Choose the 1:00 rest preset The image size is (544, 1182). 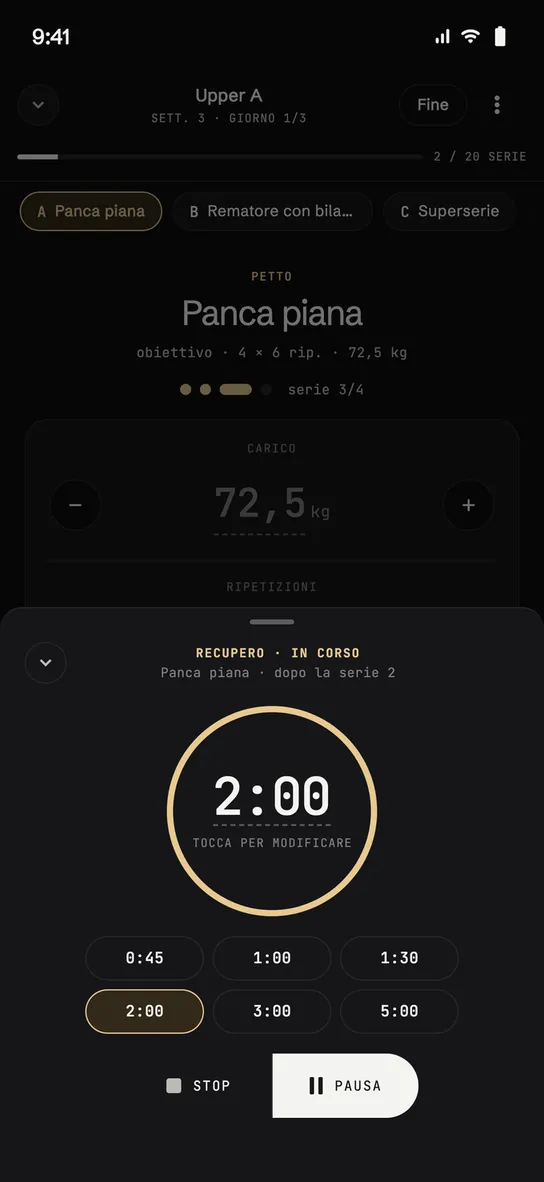click(272, 958)
